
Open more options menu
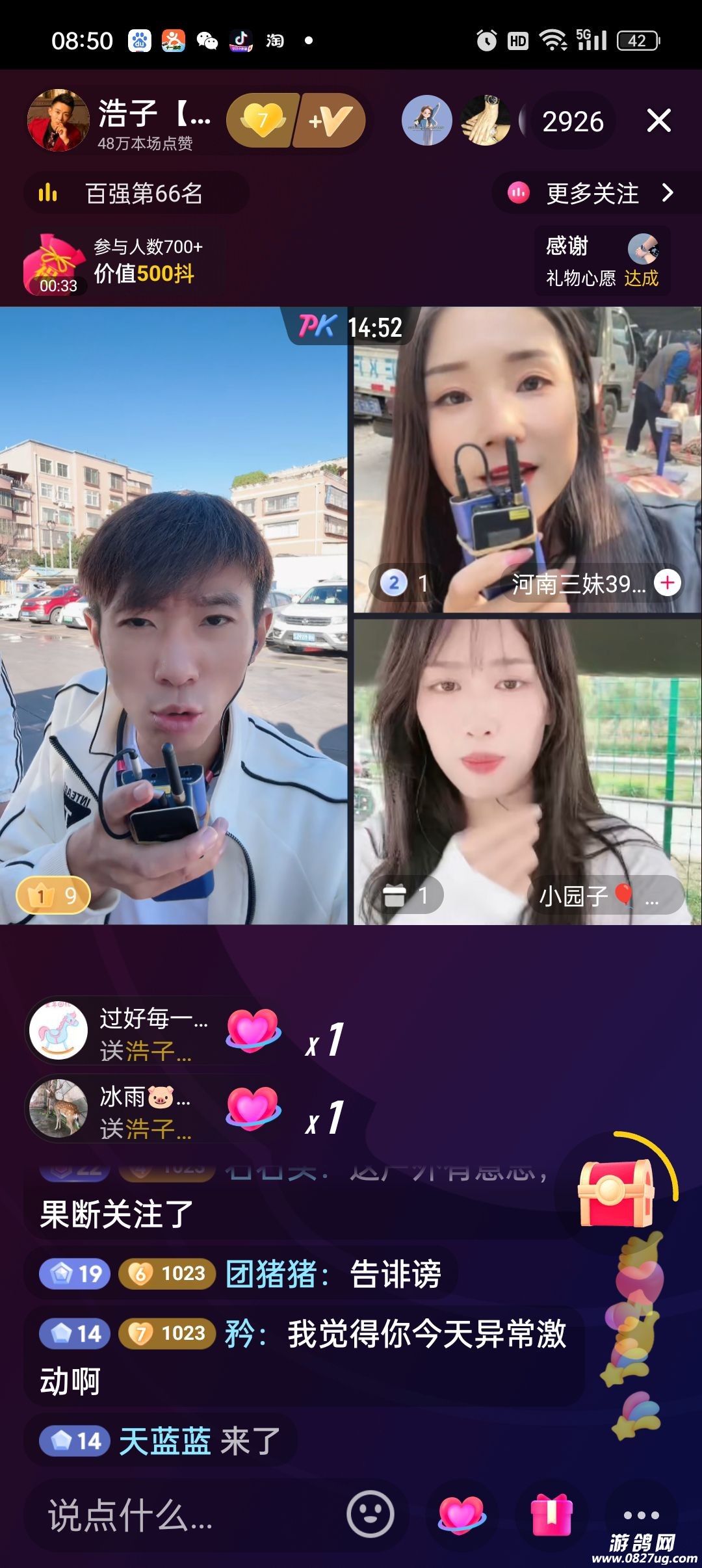(x=641, y=1514)
